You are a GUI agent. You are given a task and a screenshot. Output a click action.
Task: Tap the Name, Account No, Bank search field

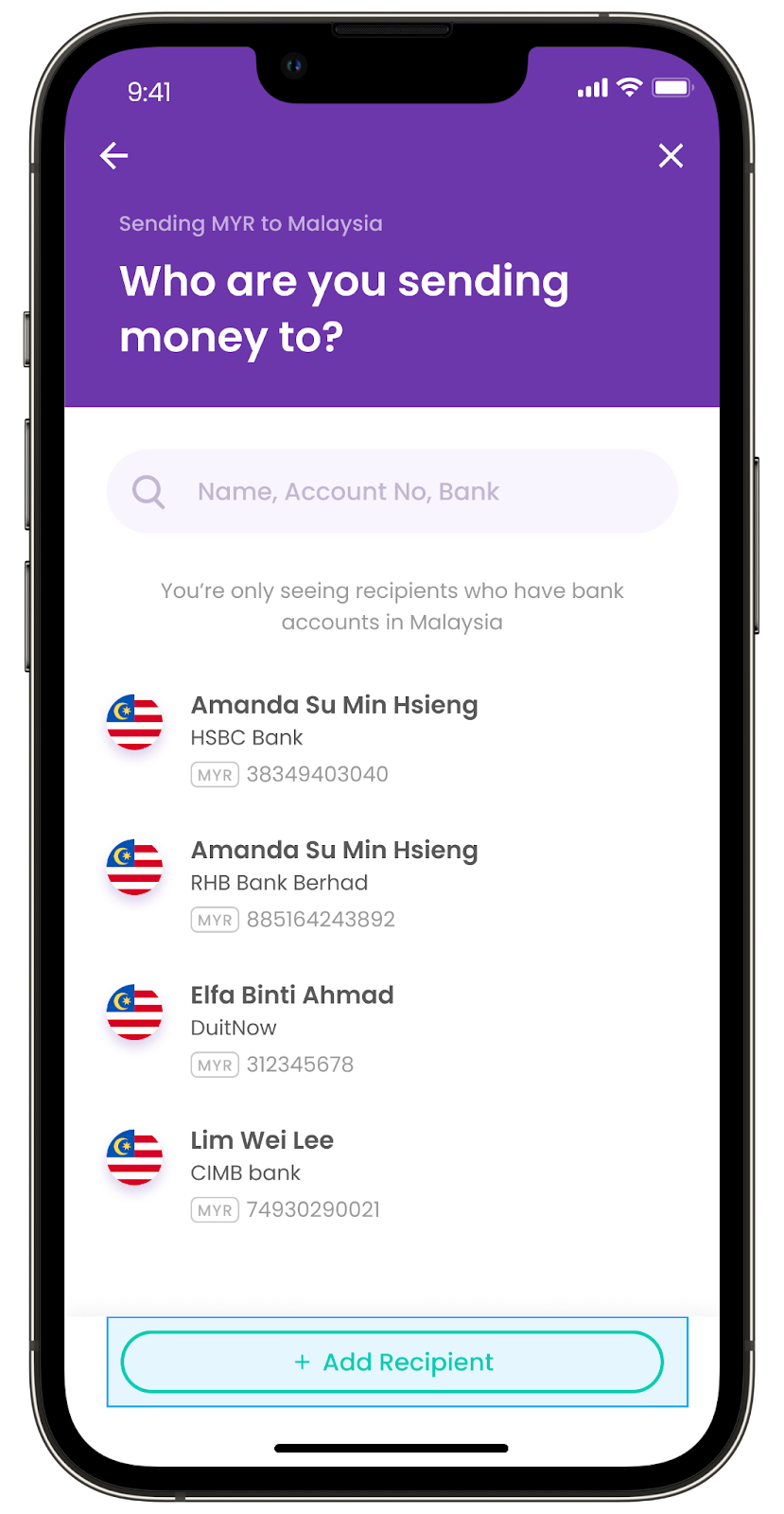pyautogui.click(x=392, y=491)
